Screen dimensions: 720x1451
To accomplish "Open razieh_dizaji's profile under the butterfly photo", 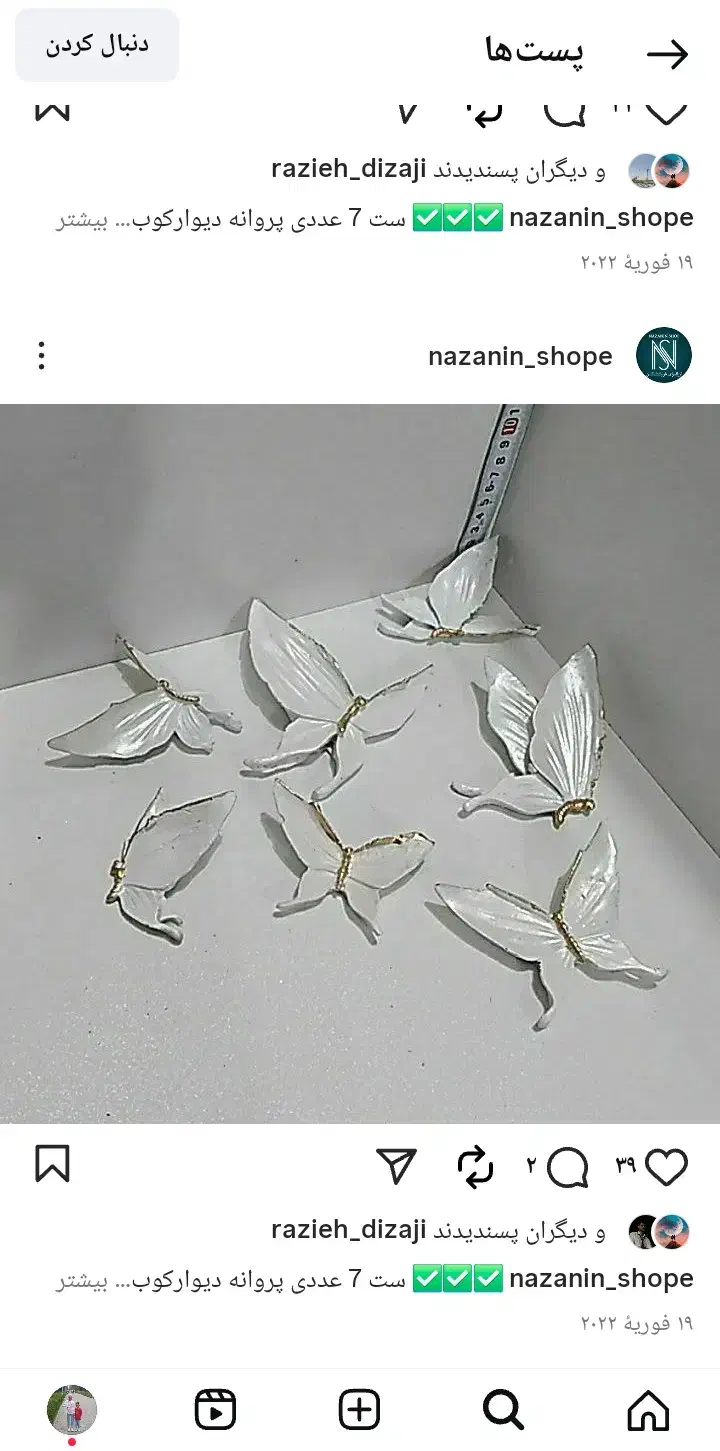I will [x=349, y=1230].
